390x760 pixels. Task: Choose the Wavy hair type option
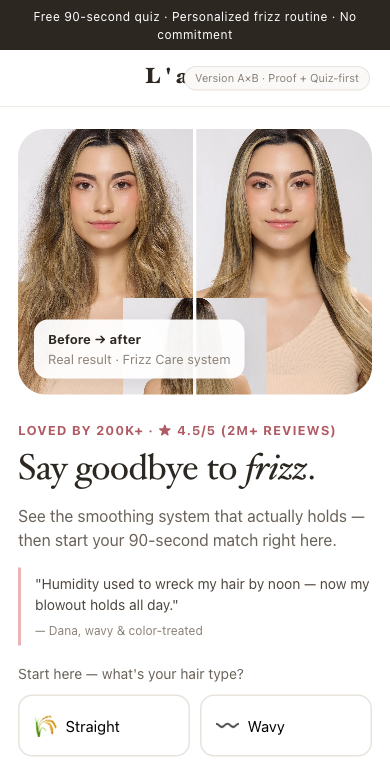(x=286, y=726)
